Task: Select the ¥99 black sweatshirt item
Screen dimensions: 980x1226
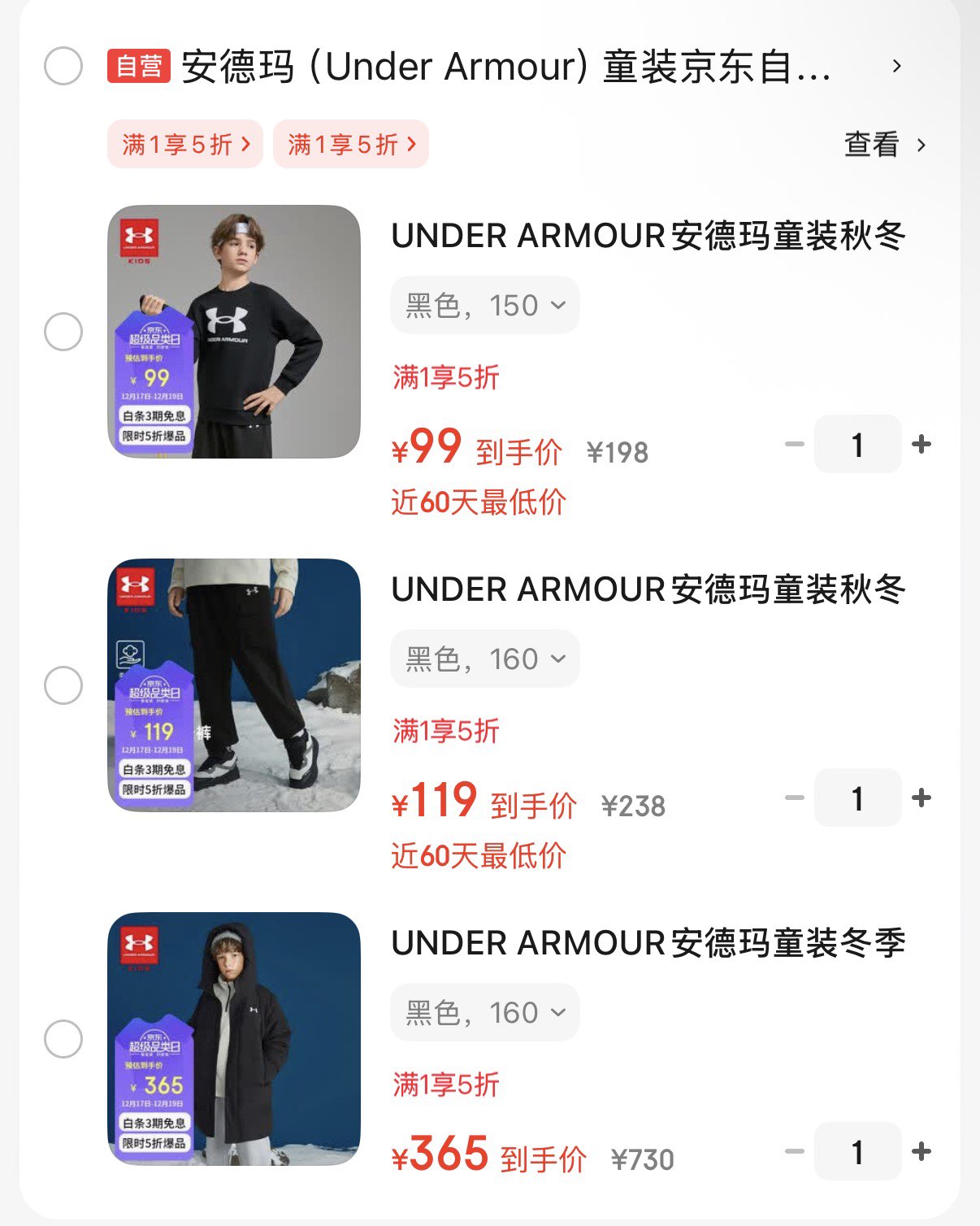Action: [63, 332]
